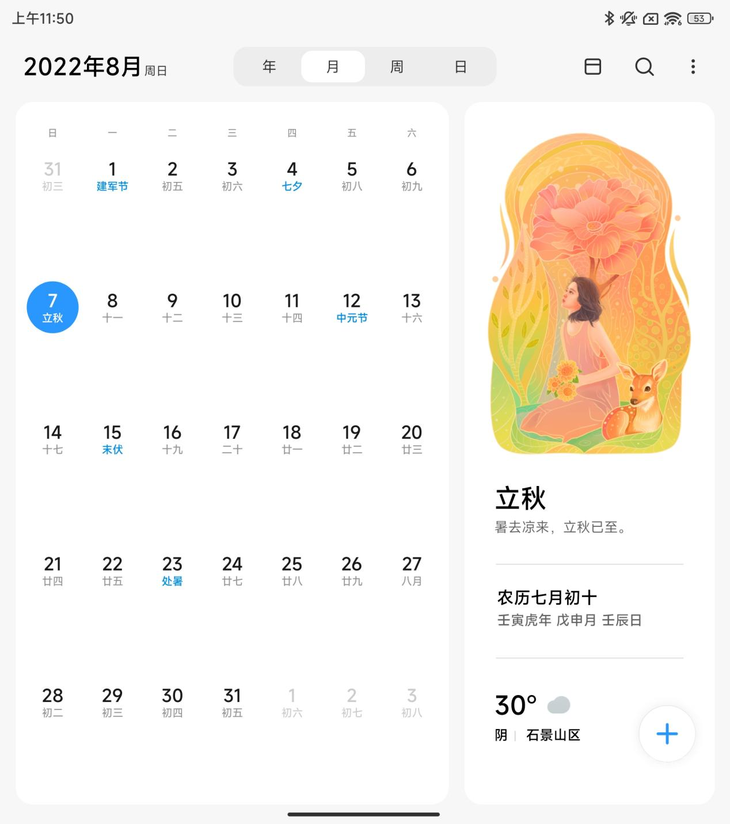The width and height of the screenshot is (730, 824).
Task: Select the 周 (week) view tab
Action: (397, 67)
